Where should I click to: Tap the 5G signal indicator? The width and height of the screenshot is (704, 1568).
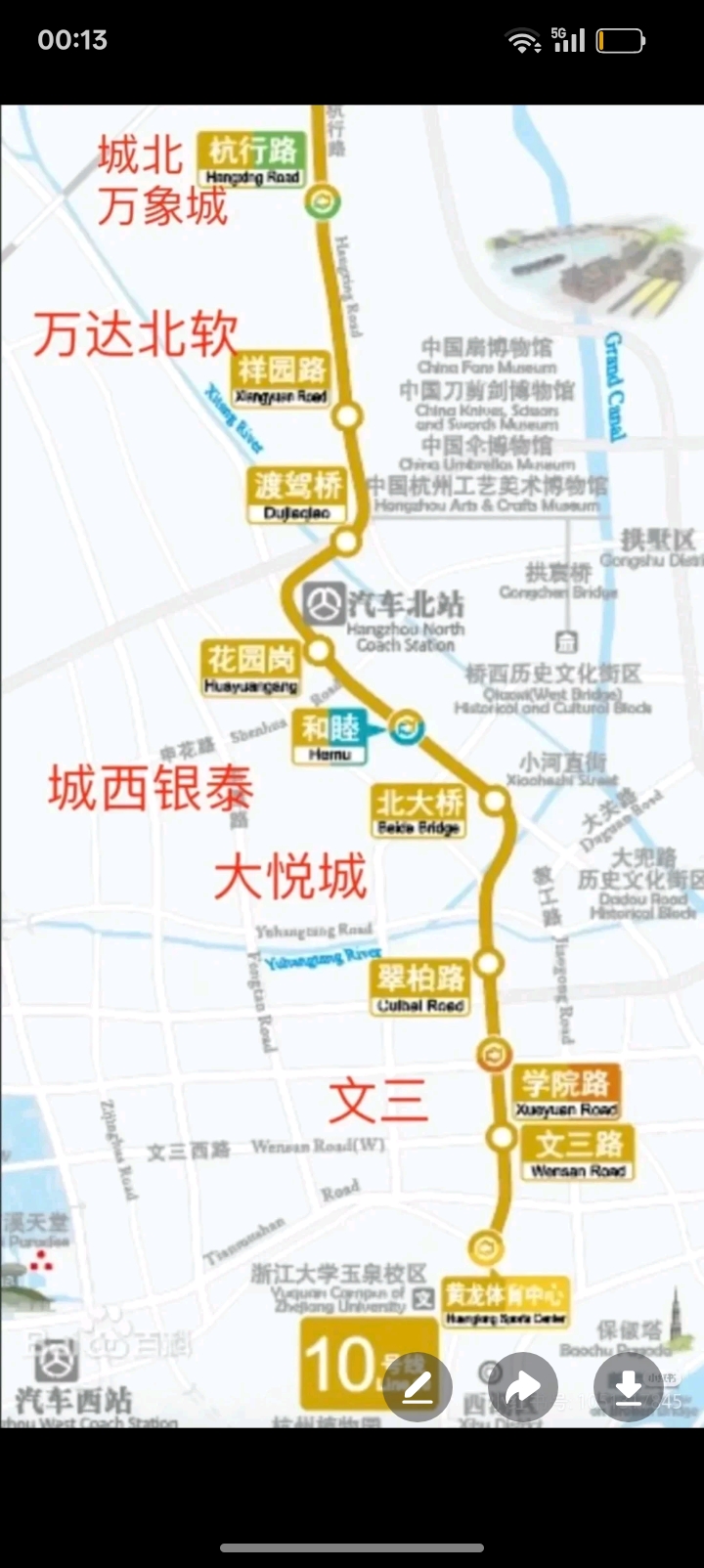[569, 41]
